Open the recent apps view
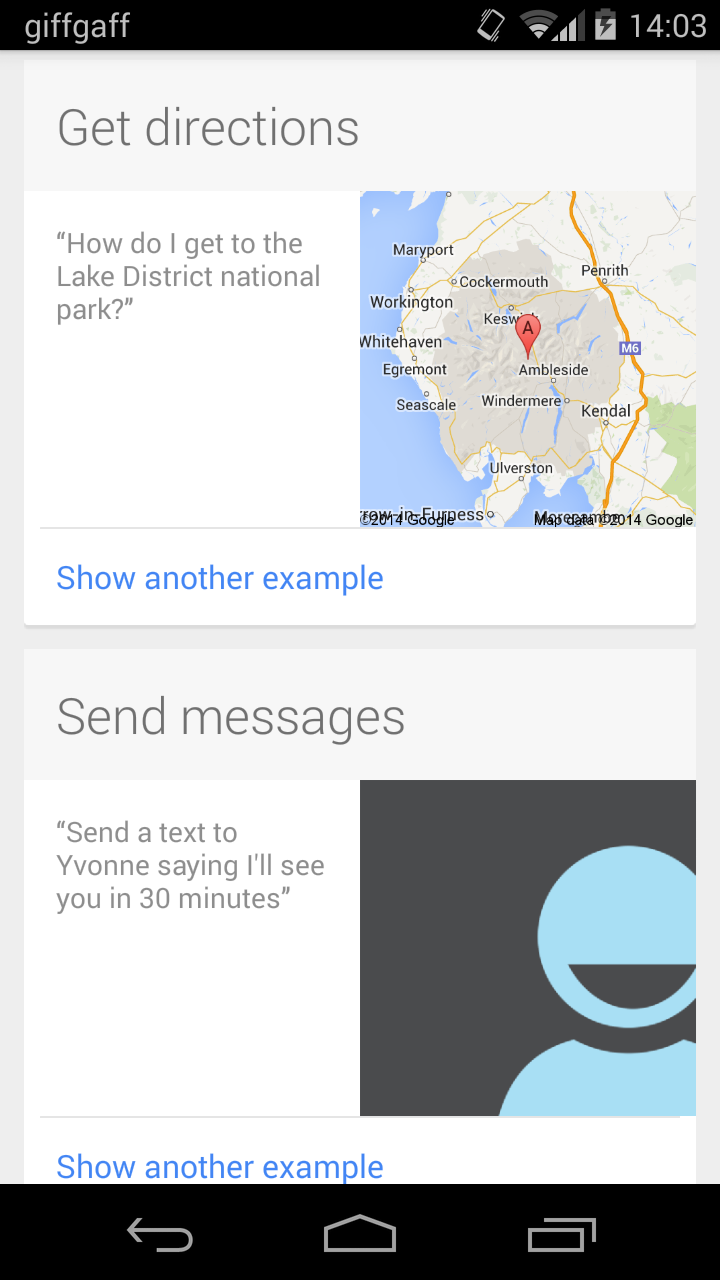The image size is (720, 1280). pyautogui.click(x=561, y=1233)
